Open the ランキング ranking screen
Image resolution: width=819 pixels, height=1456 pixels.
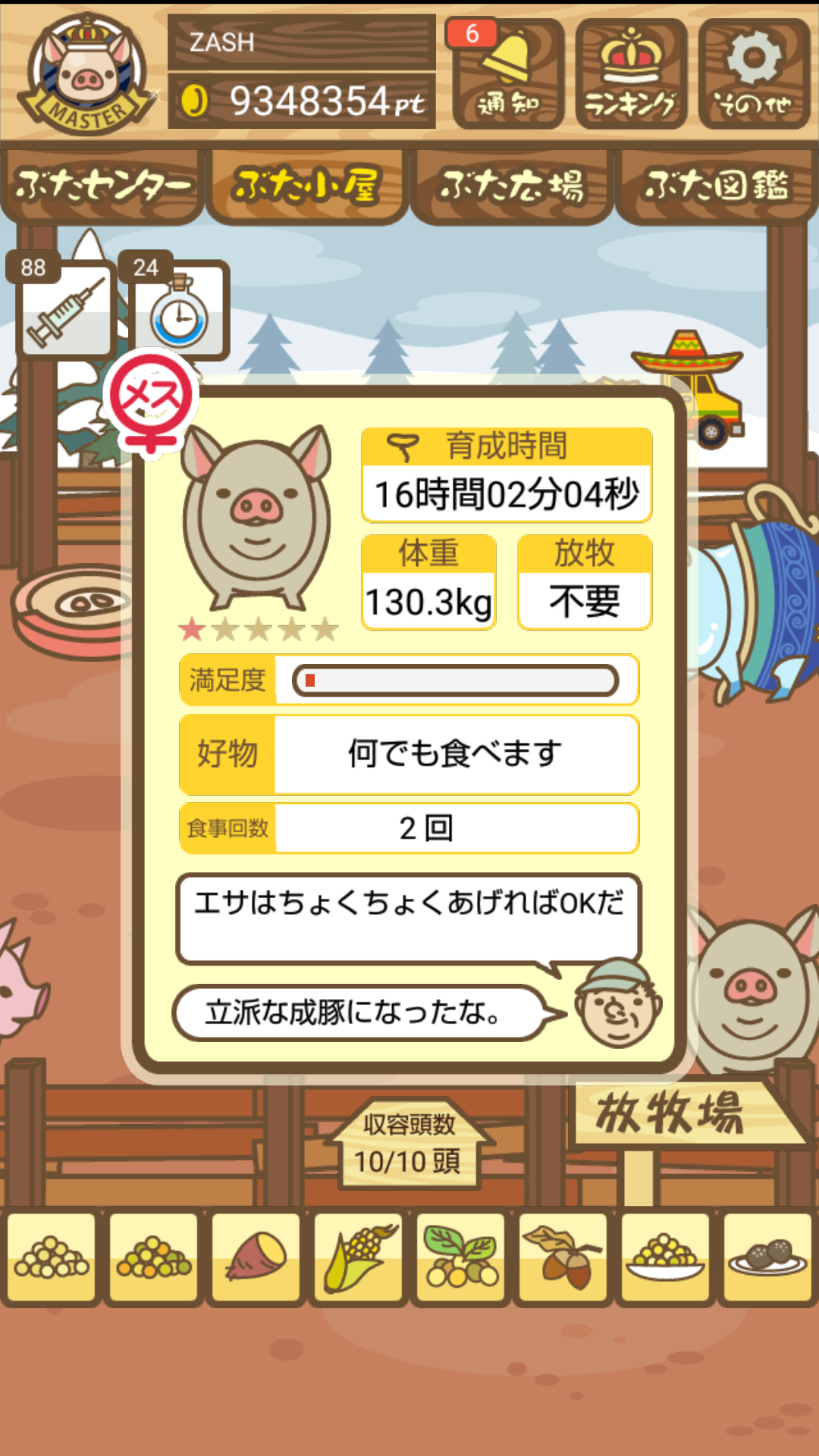point(631,74)
